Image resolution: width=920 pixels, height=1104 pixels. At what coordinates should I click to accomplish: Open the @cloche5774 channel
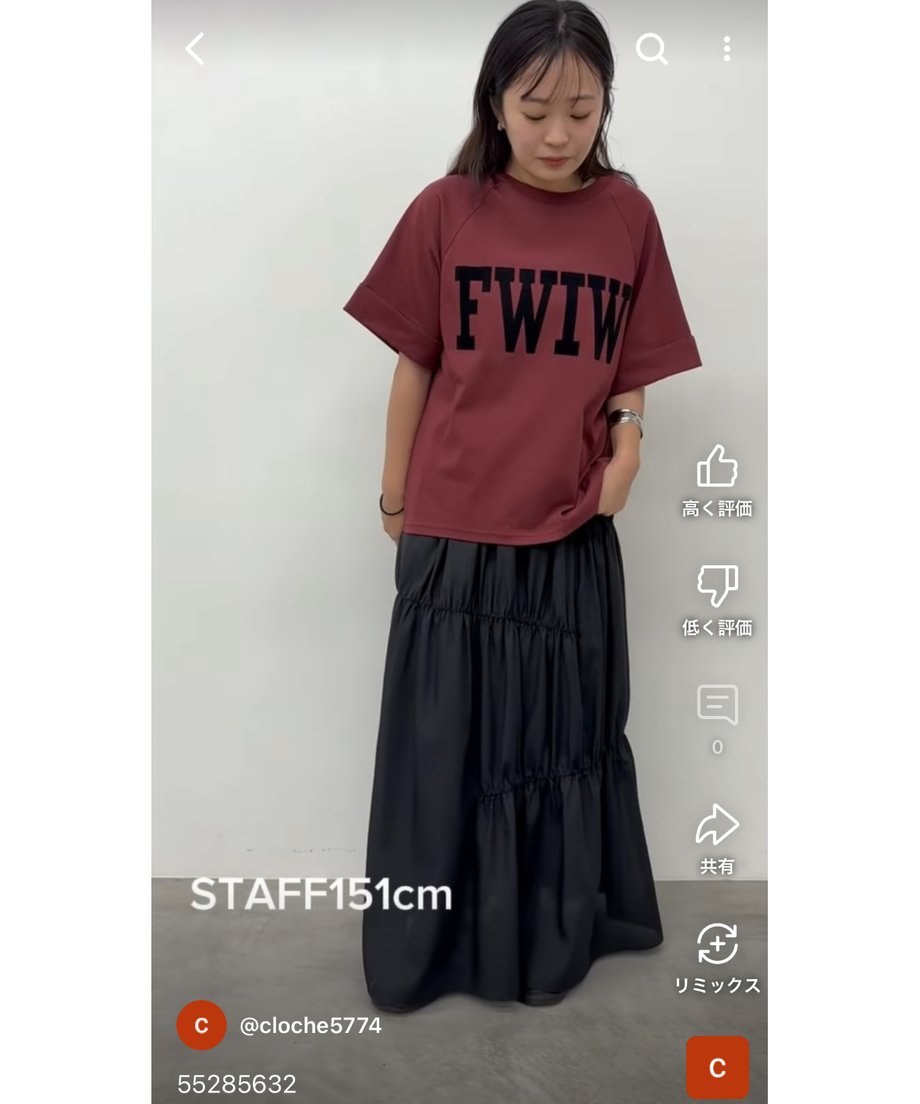[310, 1026]
